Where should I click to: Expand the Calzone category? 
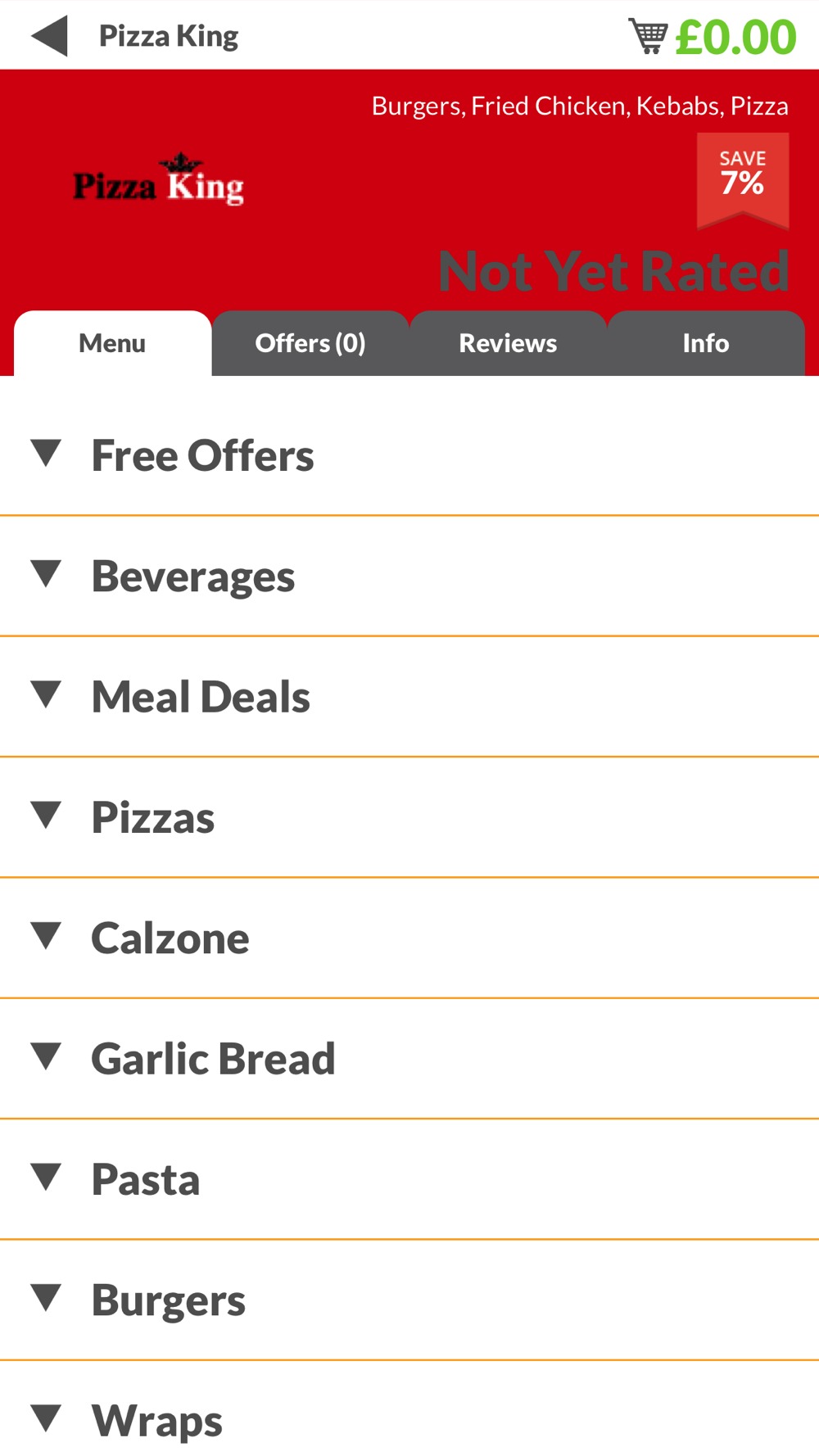409,938
